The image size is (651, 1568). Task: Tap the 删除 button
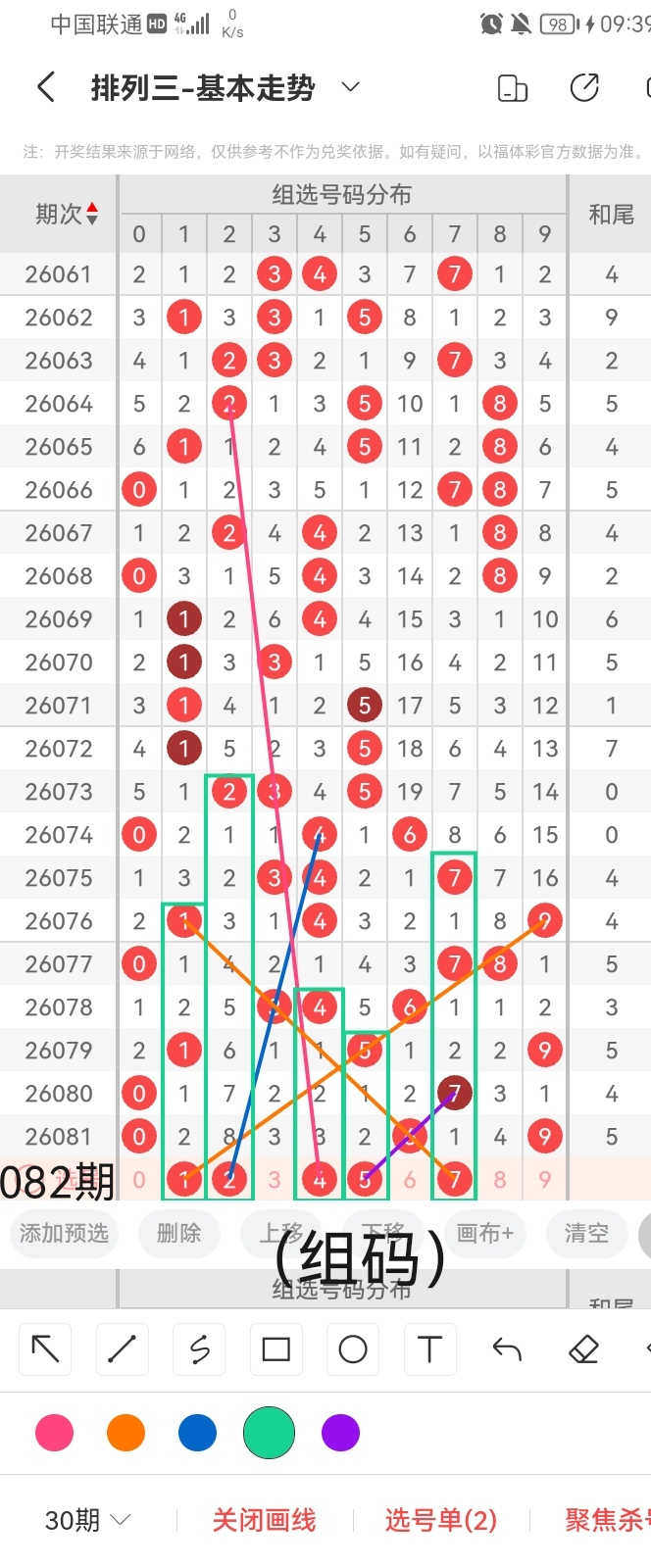point(178,1233)
